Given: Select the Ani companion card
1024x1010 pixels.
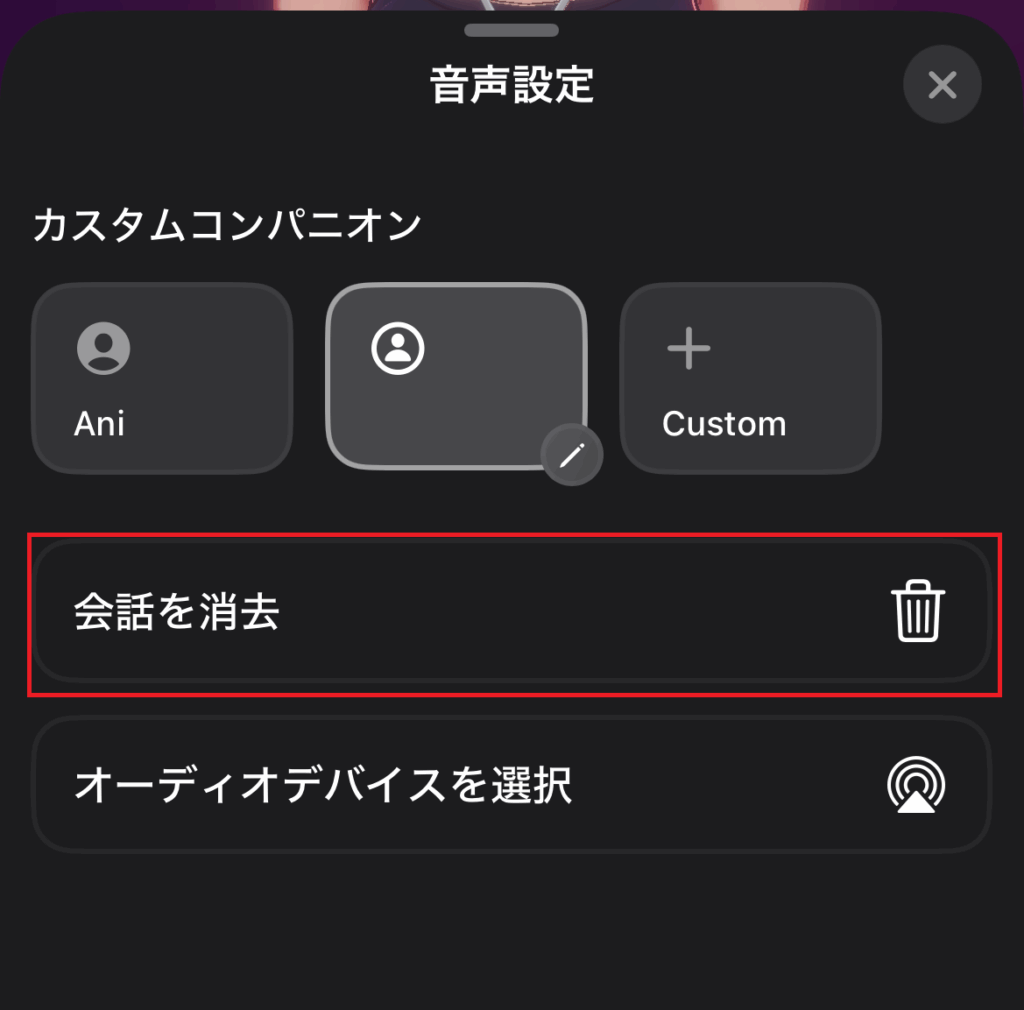Looking at the screenshot, I should 162,378.
